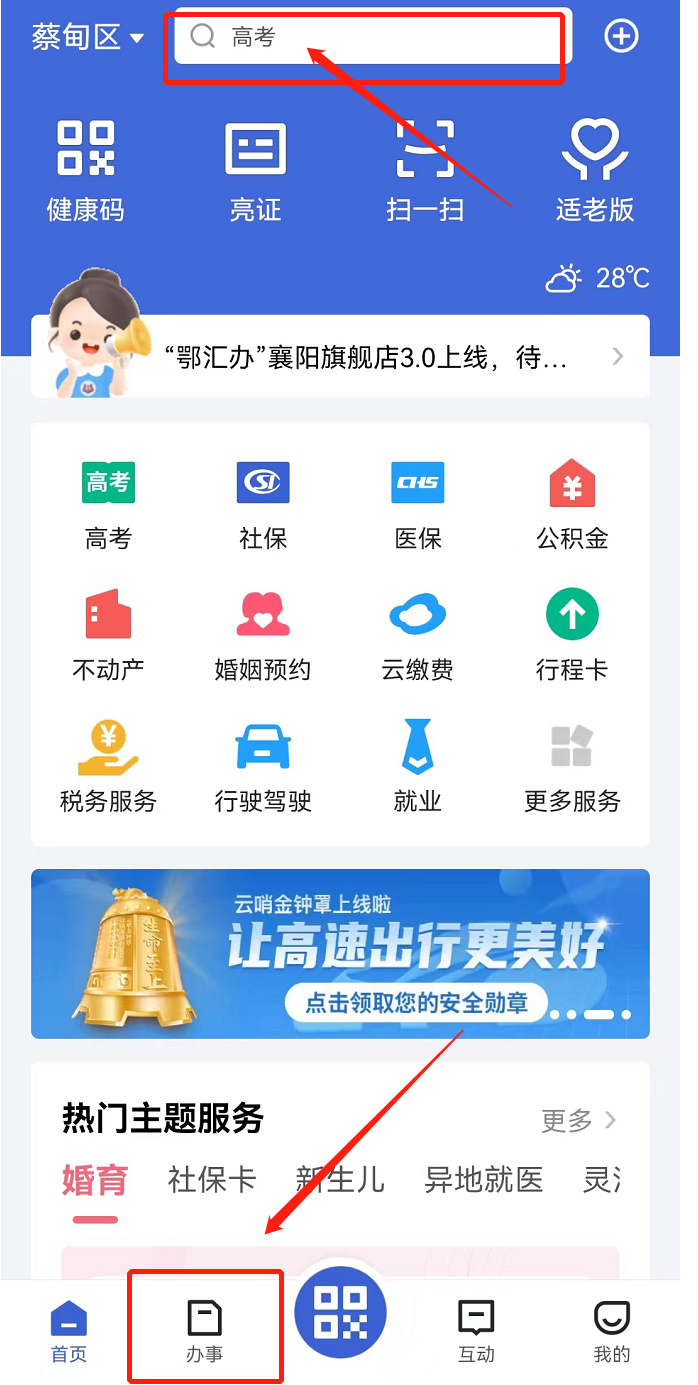Go to the 我的 tab
This screenshot has height=1385, width=698.
point(611,1331)
